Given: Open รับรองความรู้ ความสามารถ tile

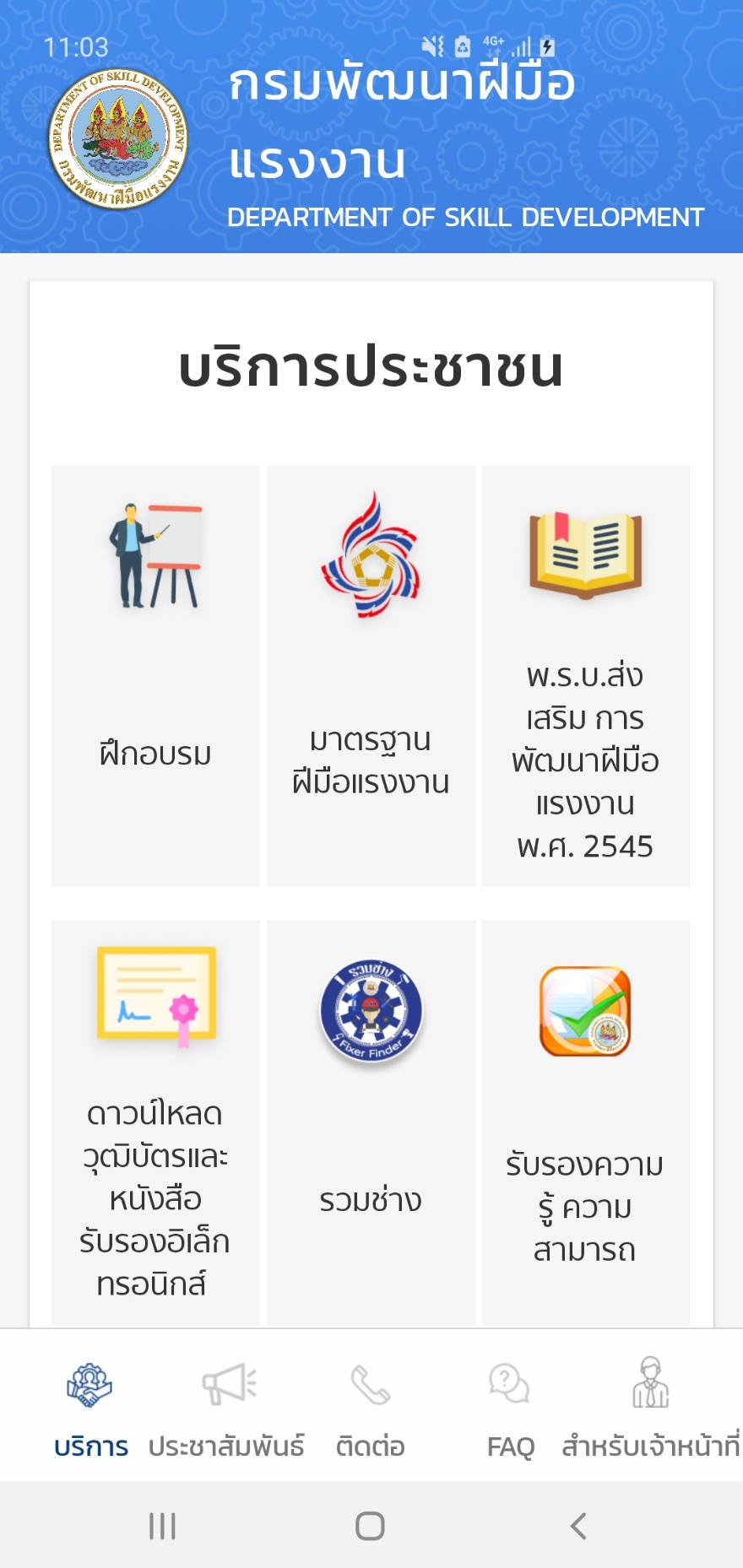Looking at the screenshot, I should coord(585,1122).
